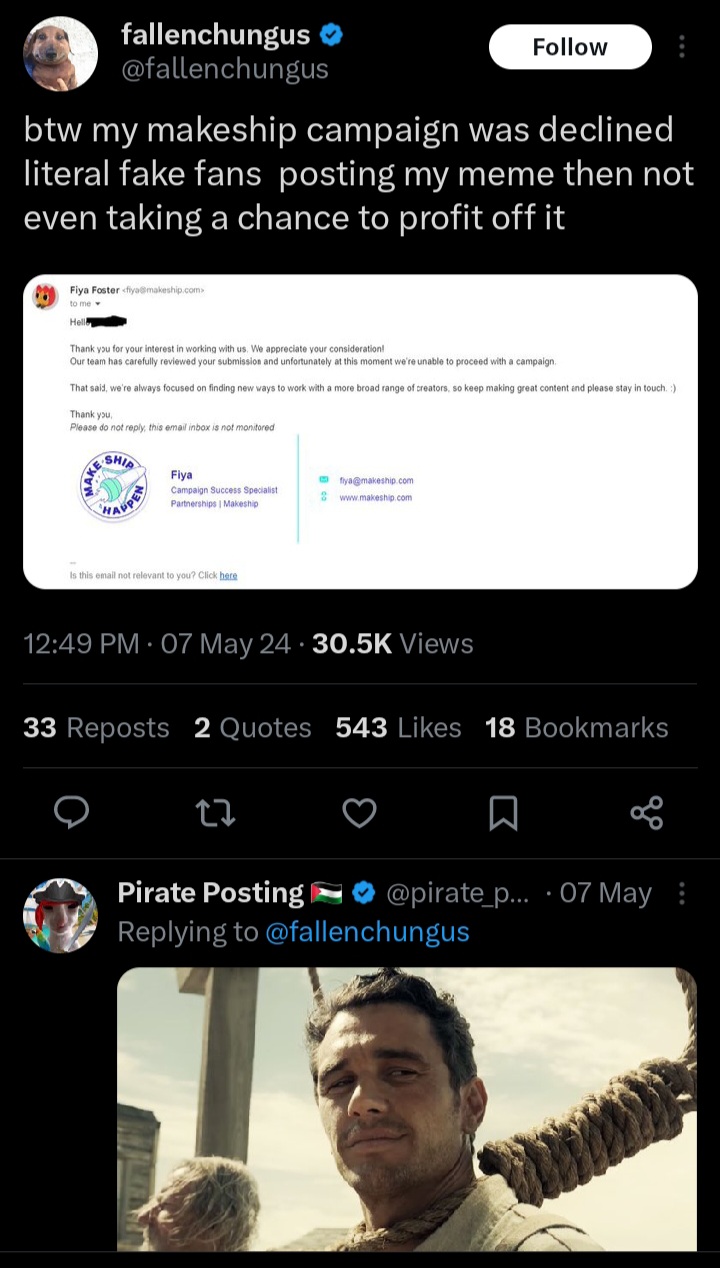The image size is (720, 1268).
Task: Open the Makeship email screenshot
Action: 360,431
